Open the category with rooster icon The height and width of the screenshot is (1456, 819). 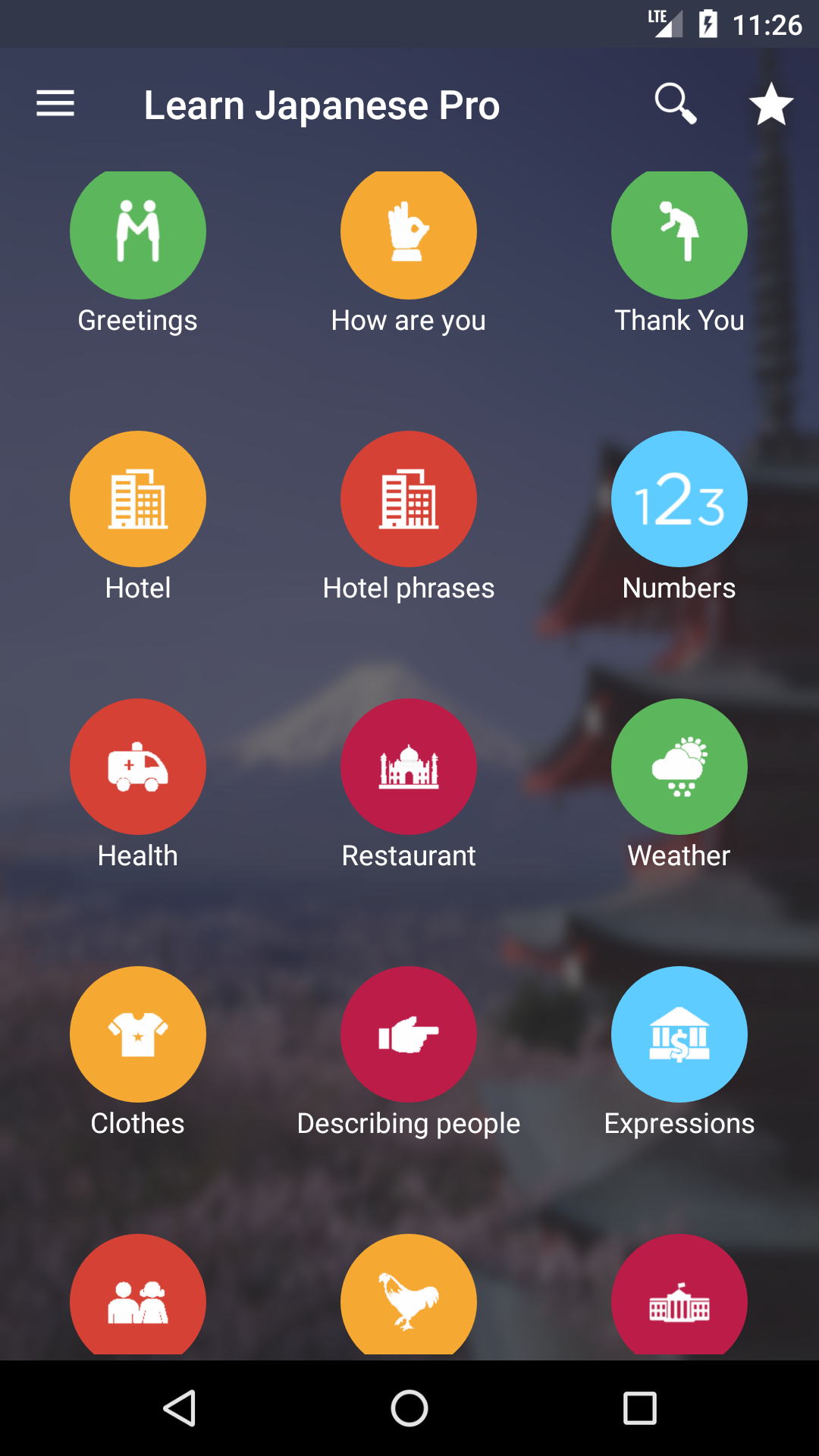408,1297
